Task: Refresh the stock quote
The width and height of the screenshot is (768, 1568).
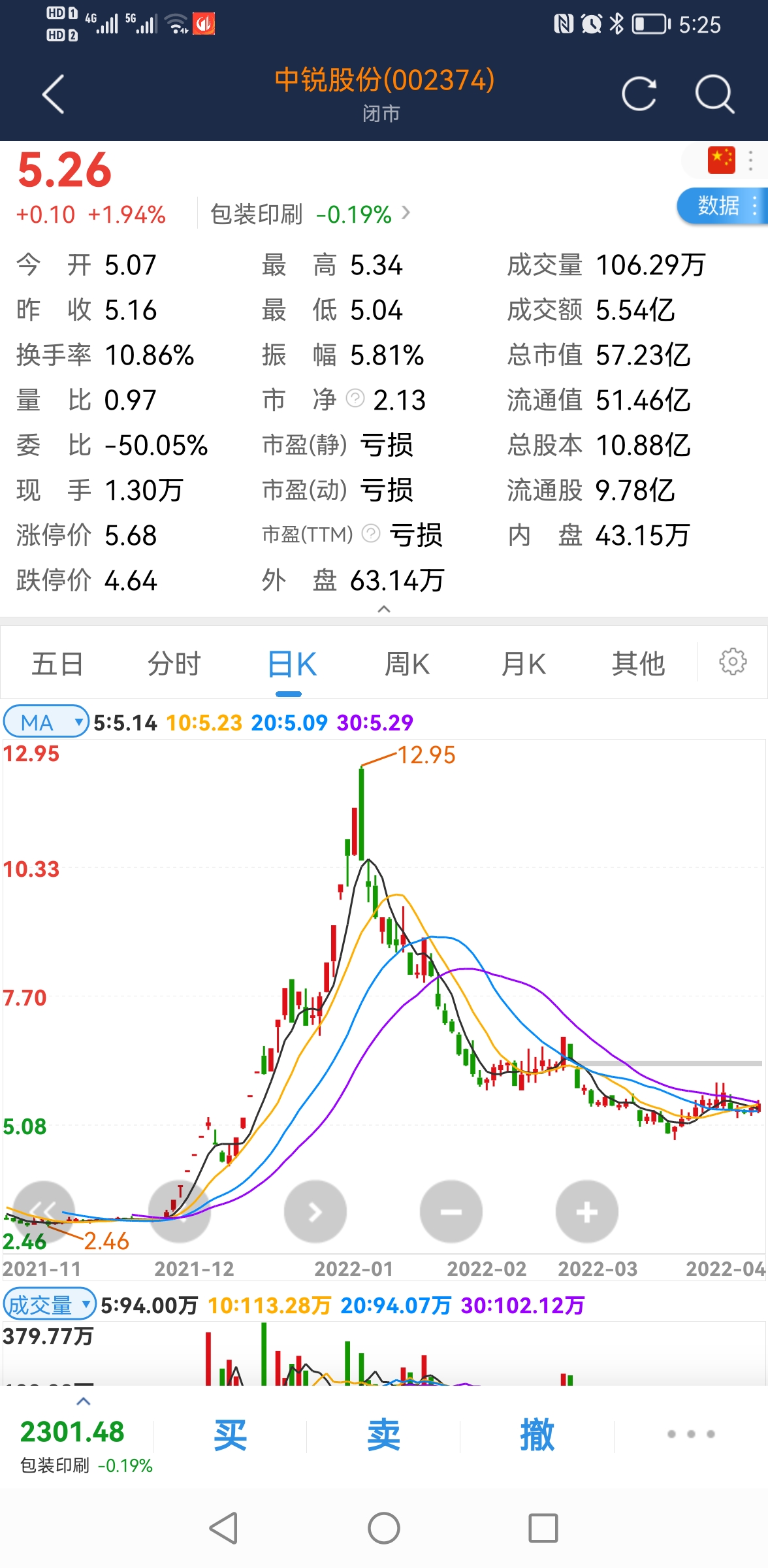Action: (639, 94)
